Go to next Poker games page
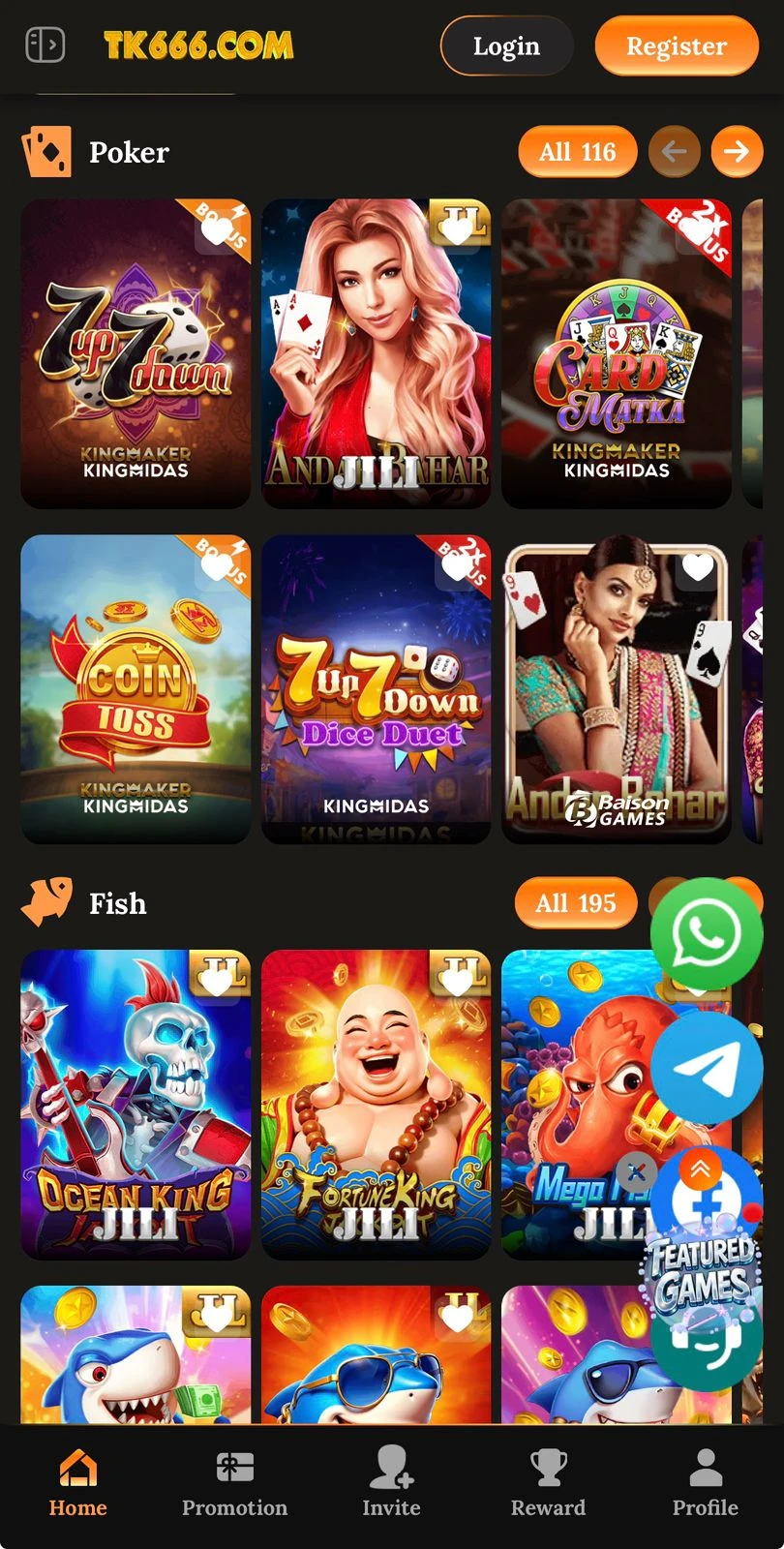Viewport: 784px width, 1549px height. [x=737, y=151]
